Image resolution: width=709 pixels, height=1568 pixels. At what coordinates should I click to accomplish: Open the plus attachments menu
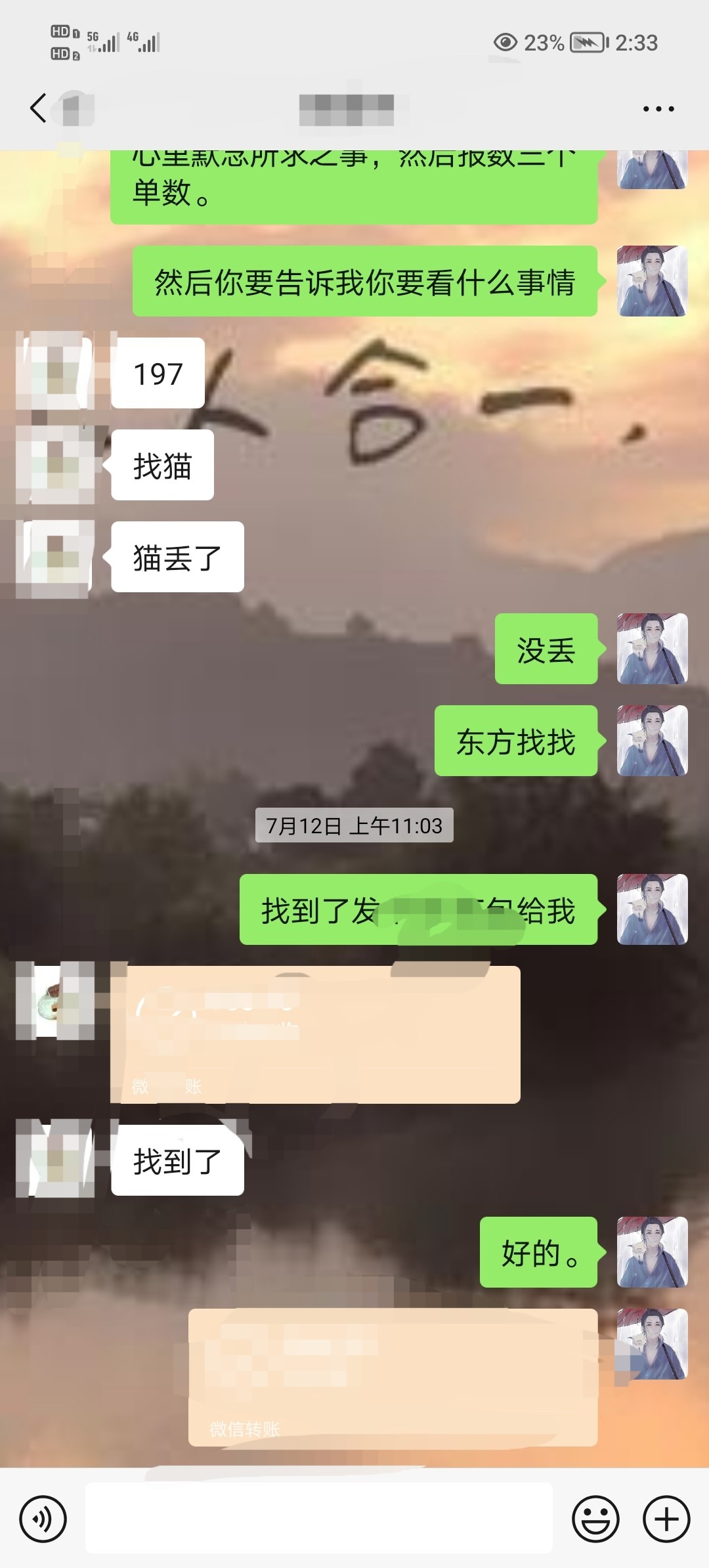(666, 1519)
